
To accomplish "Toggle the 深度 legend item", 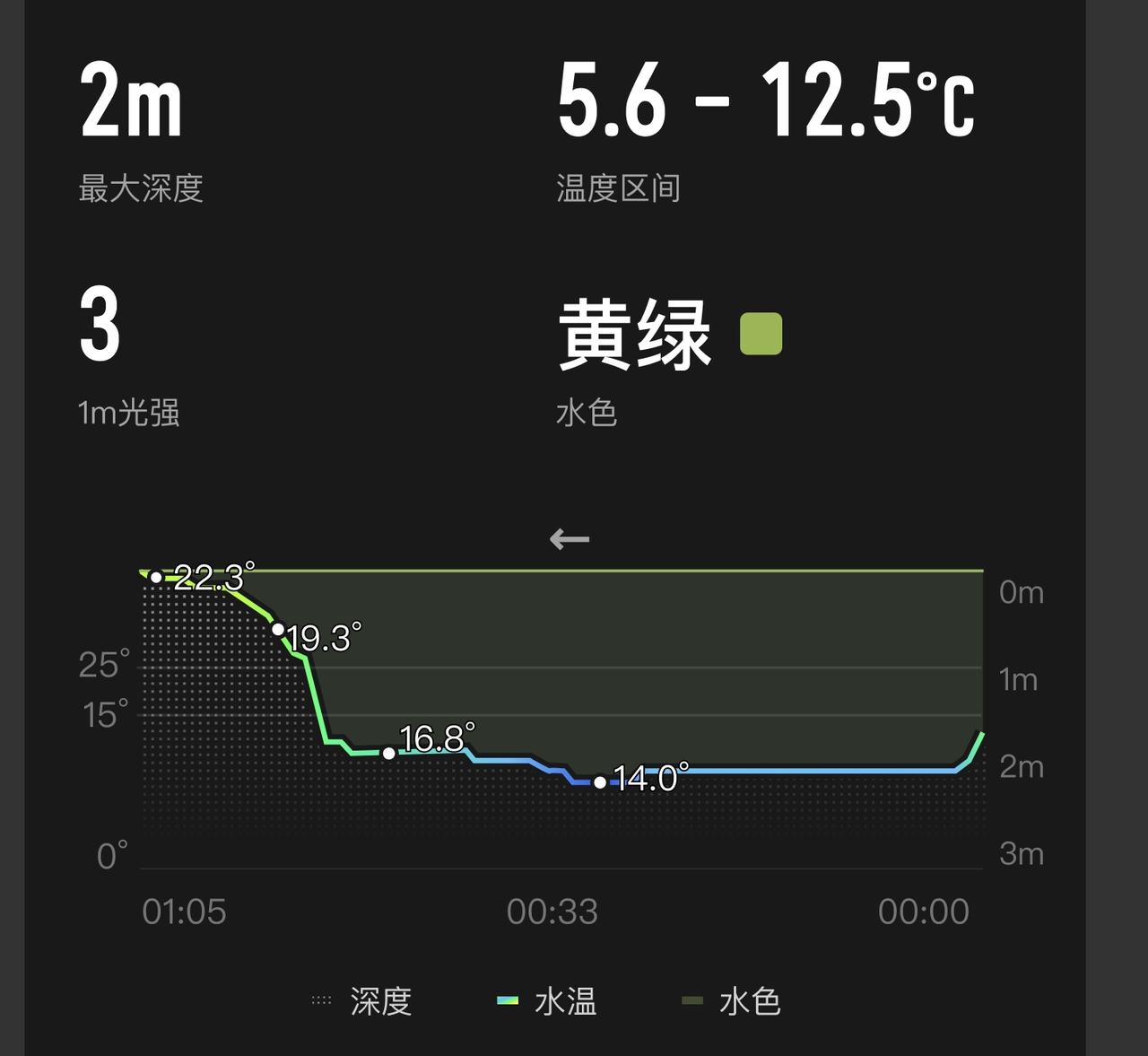I will [x=363, y=1001].
